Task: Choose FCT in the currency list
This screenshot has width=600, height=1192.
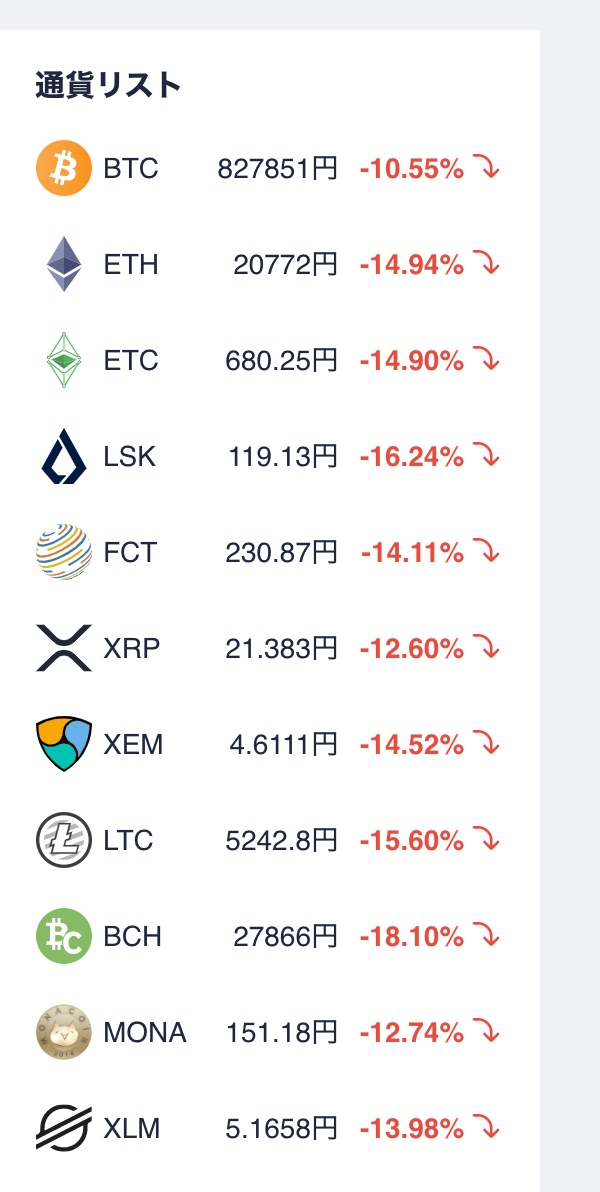Action: click(268, 552)
